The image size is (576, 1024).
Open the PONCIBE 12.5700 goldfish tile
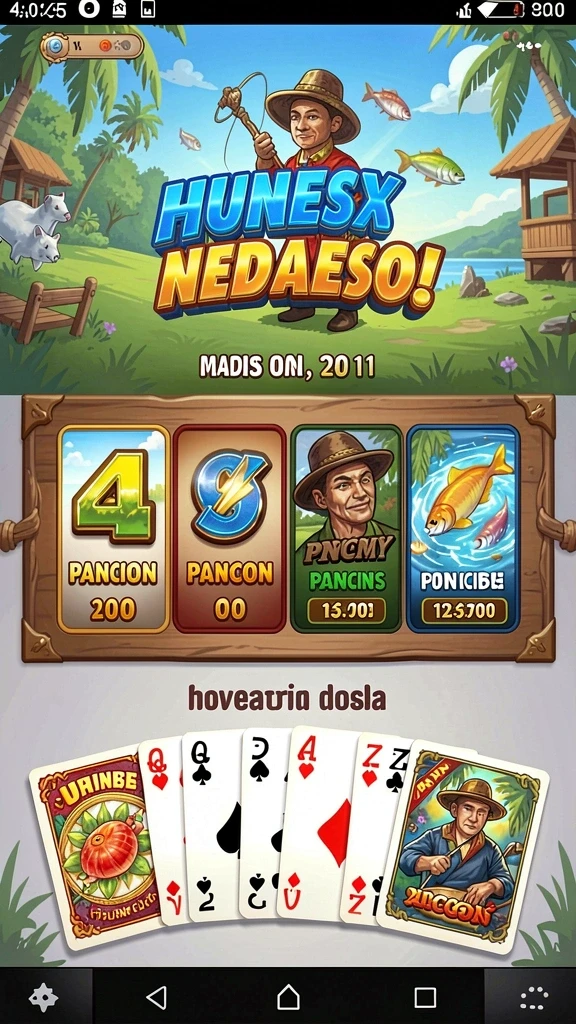click(463, 529)
